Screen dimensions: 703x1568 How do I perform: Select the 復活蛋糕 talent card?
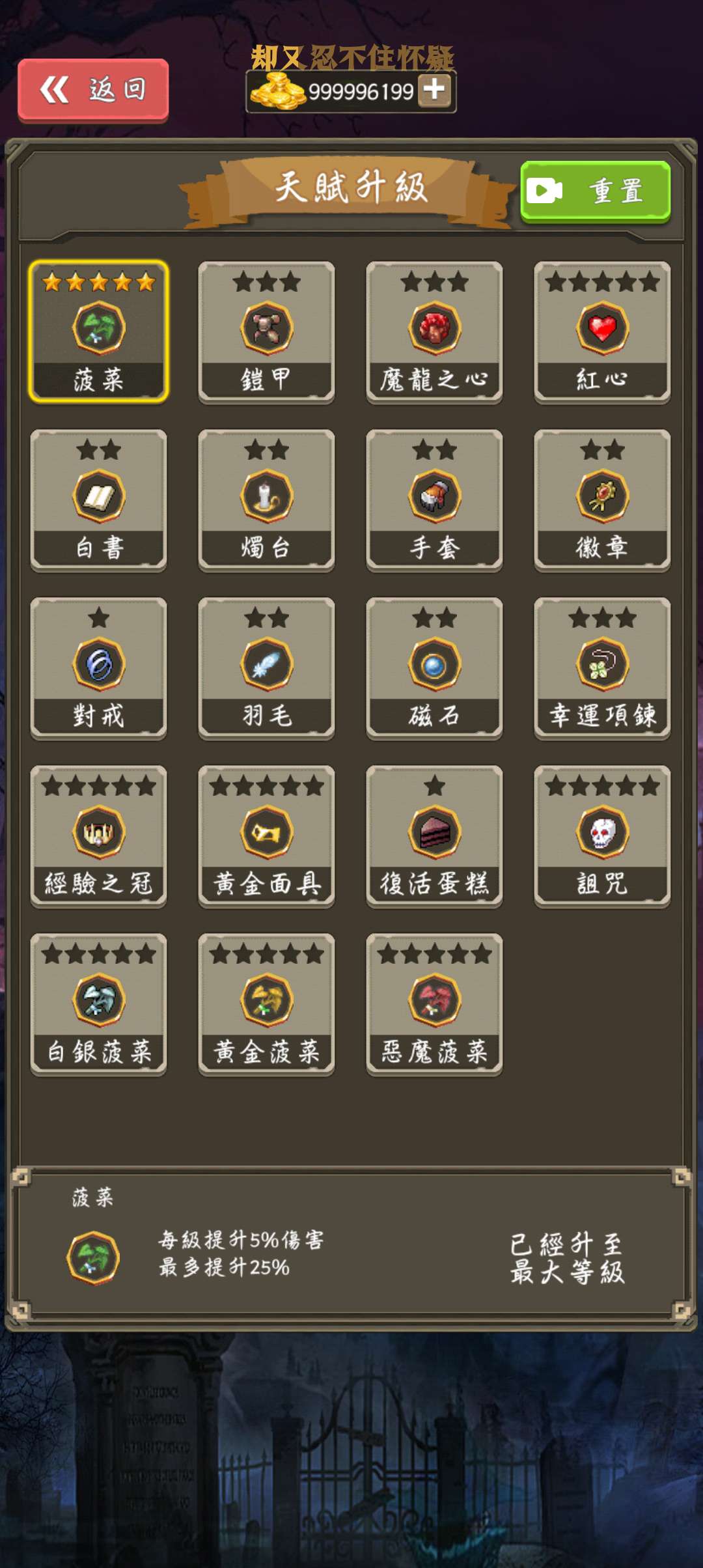pyautogui.click(x=434, y=836)
